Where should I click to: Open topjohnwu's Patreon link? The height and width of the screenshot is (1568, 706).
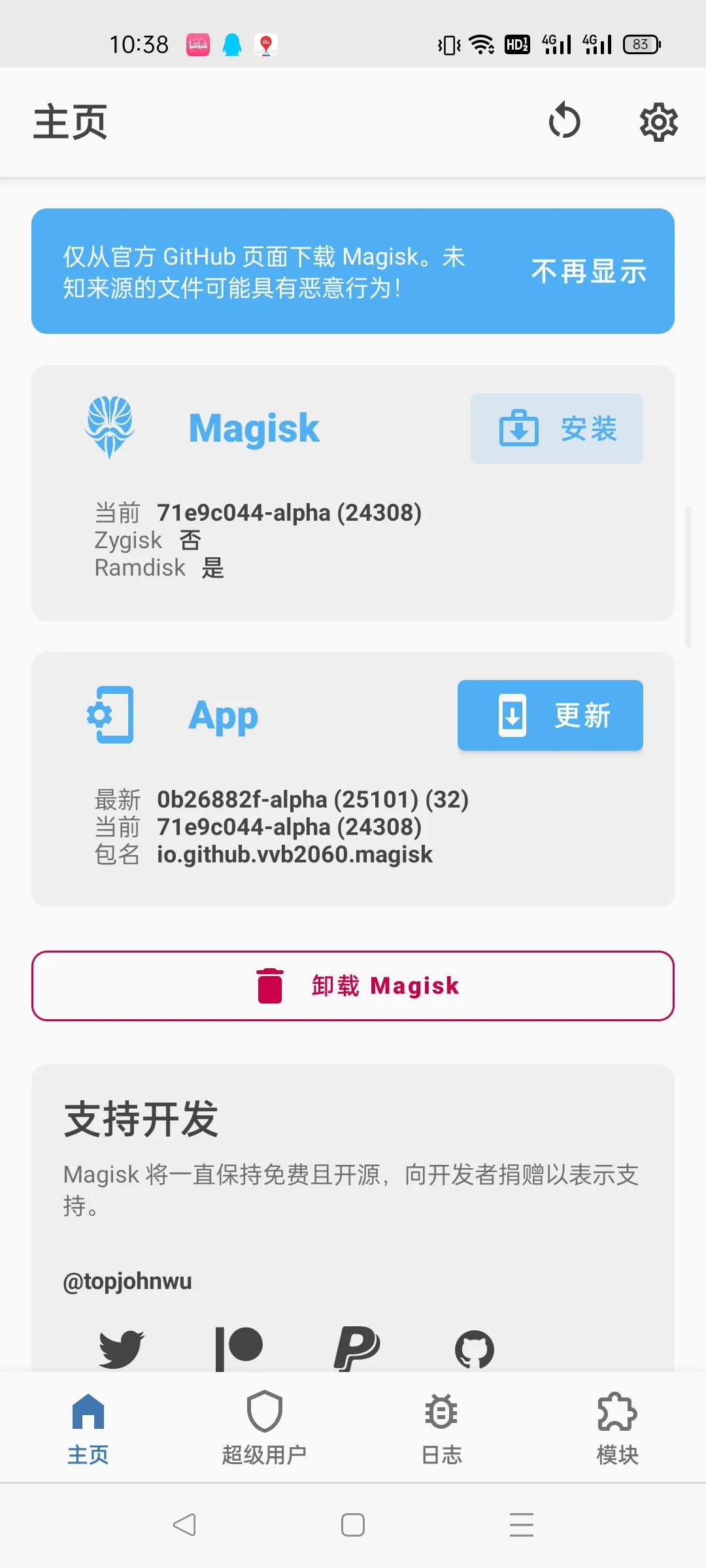(x=239, y=1348)
